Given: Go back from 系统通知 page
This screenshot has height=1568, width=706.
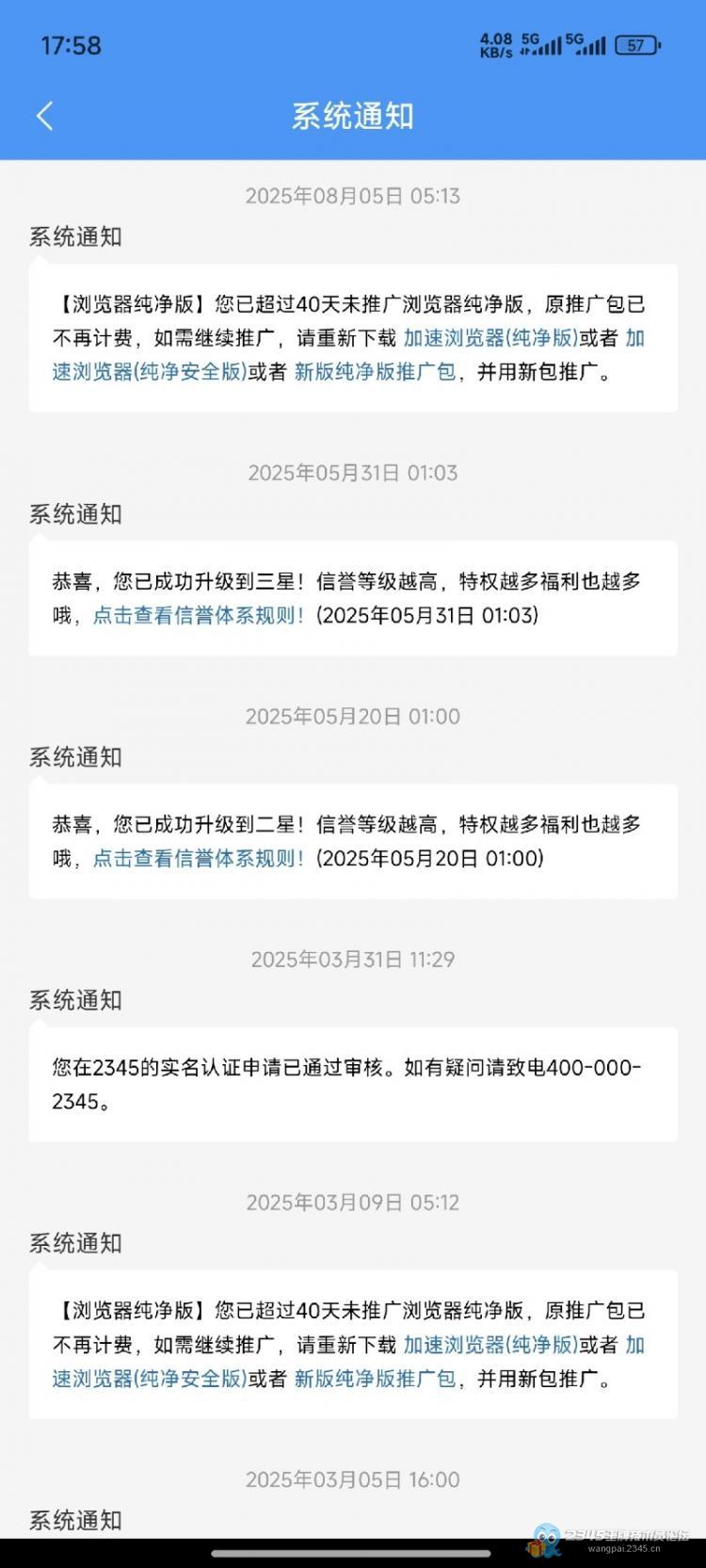Looking at the screenshot, I should point(44,116).
